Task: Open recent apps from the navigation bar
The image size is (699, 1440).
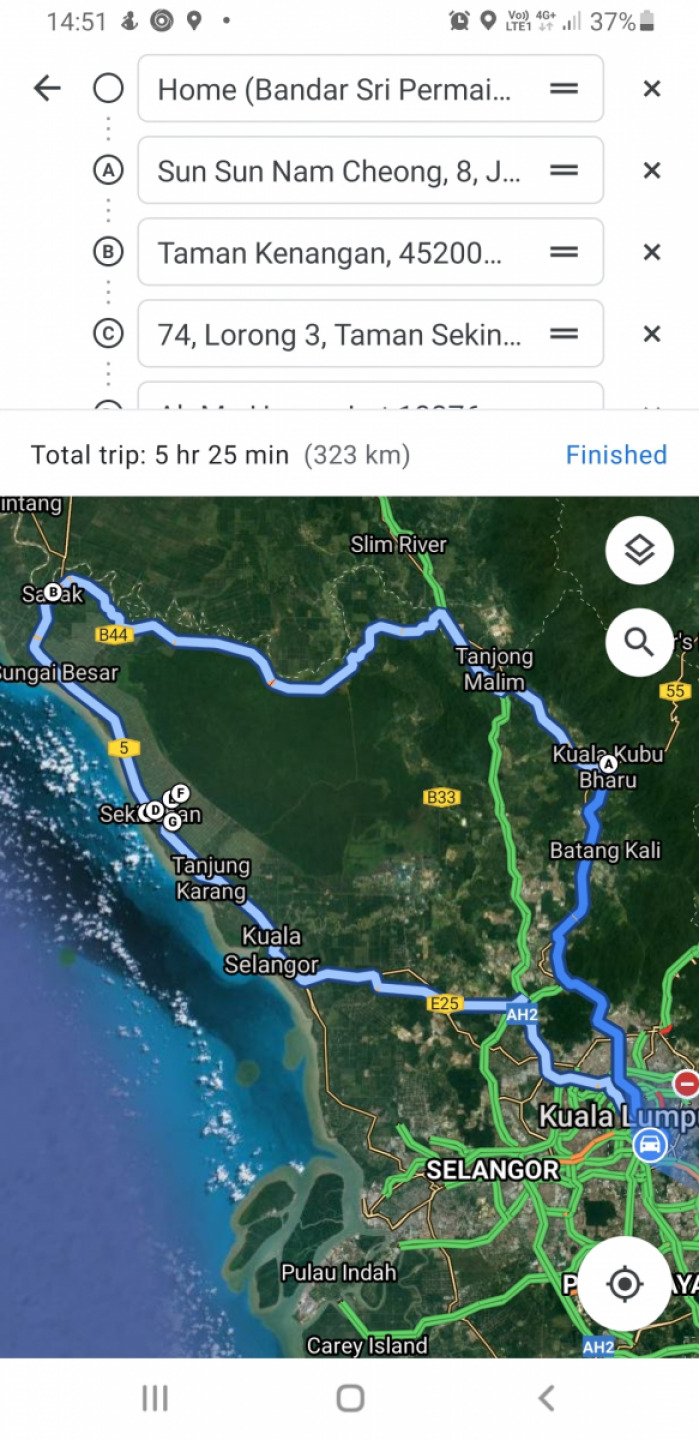Action: tap(155, 1398)
